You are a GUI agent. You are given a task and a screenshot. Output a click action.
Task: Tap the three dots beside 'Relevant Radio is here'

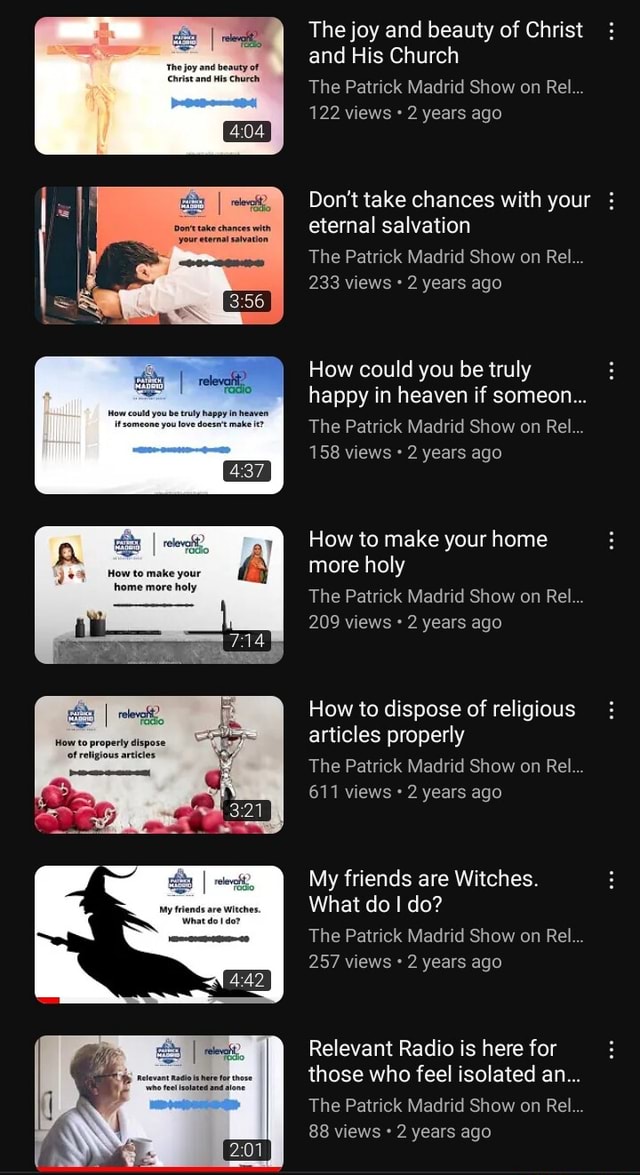[x=612, y=1050]
